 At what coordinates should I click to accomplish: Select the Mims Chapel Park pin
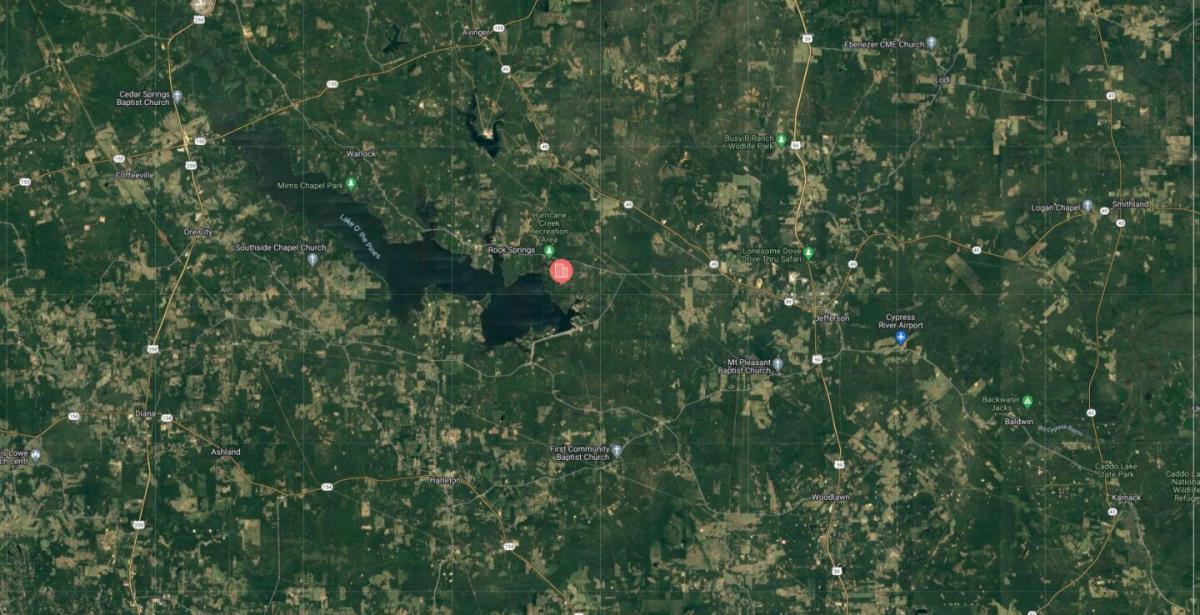coord(350,186)
